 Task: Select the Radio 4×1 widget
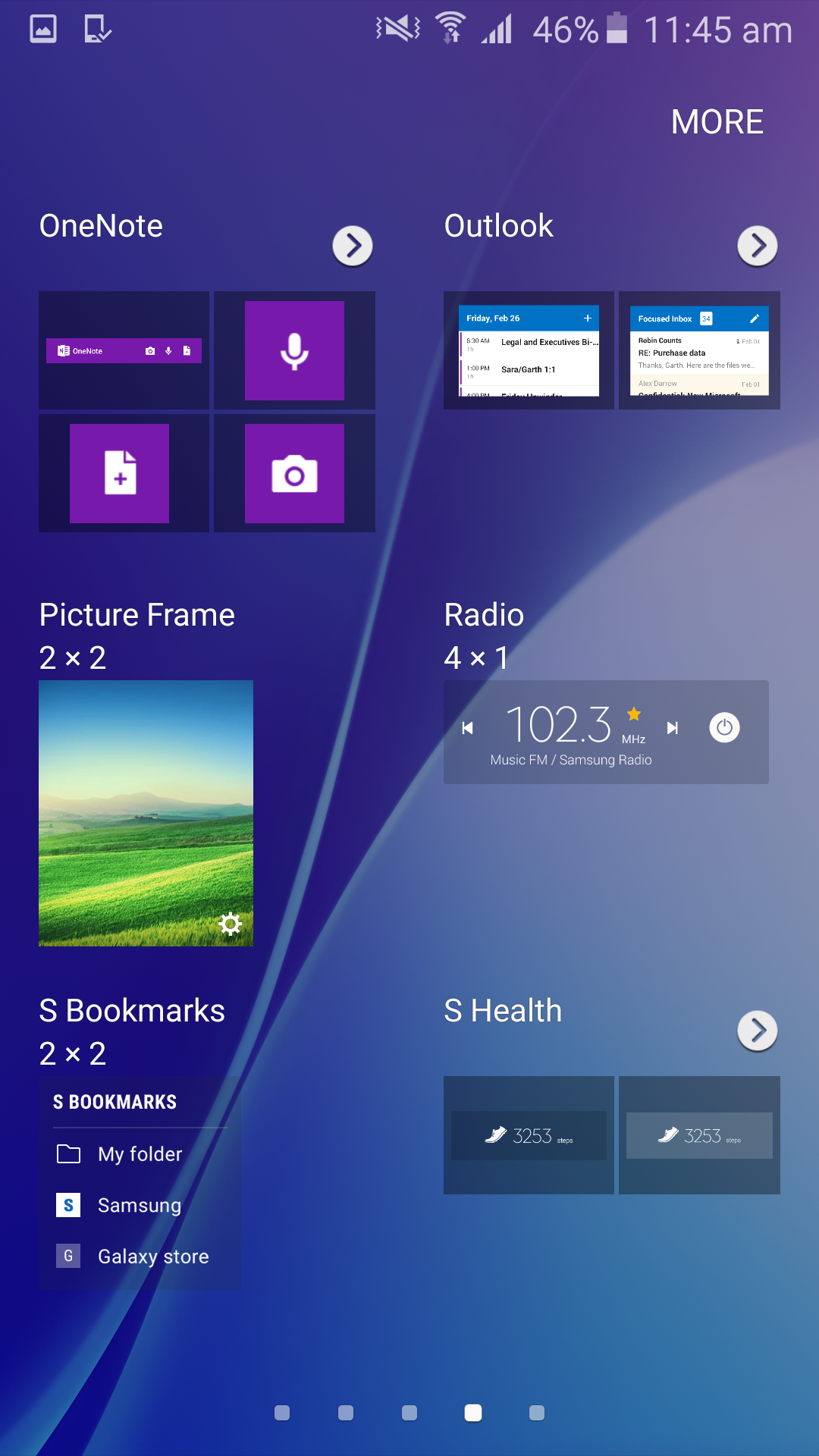tap(606, 732)
